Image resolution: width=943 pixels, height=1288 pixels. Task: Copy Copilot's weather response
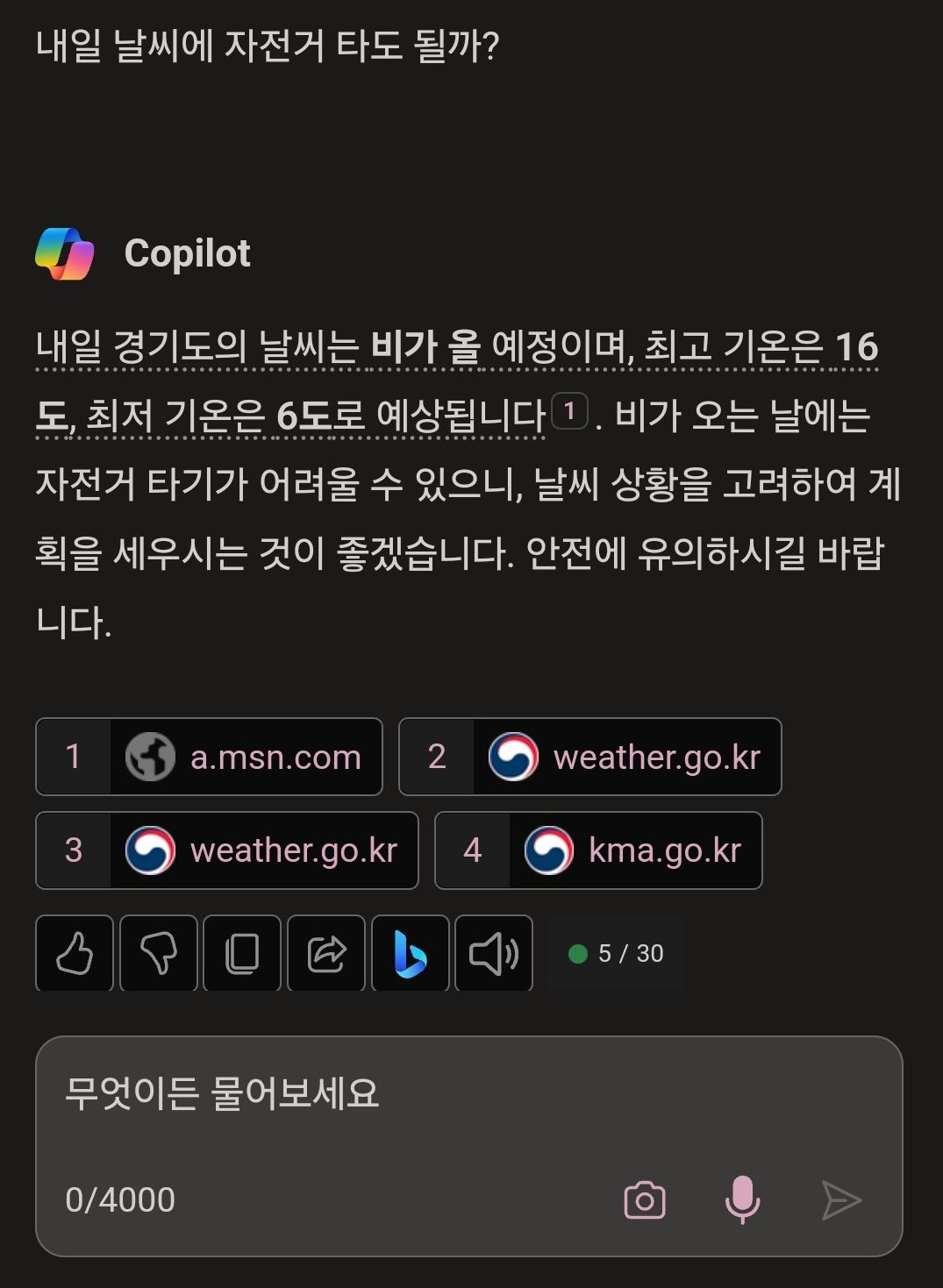pyautogui.click(x=241, y=954)
